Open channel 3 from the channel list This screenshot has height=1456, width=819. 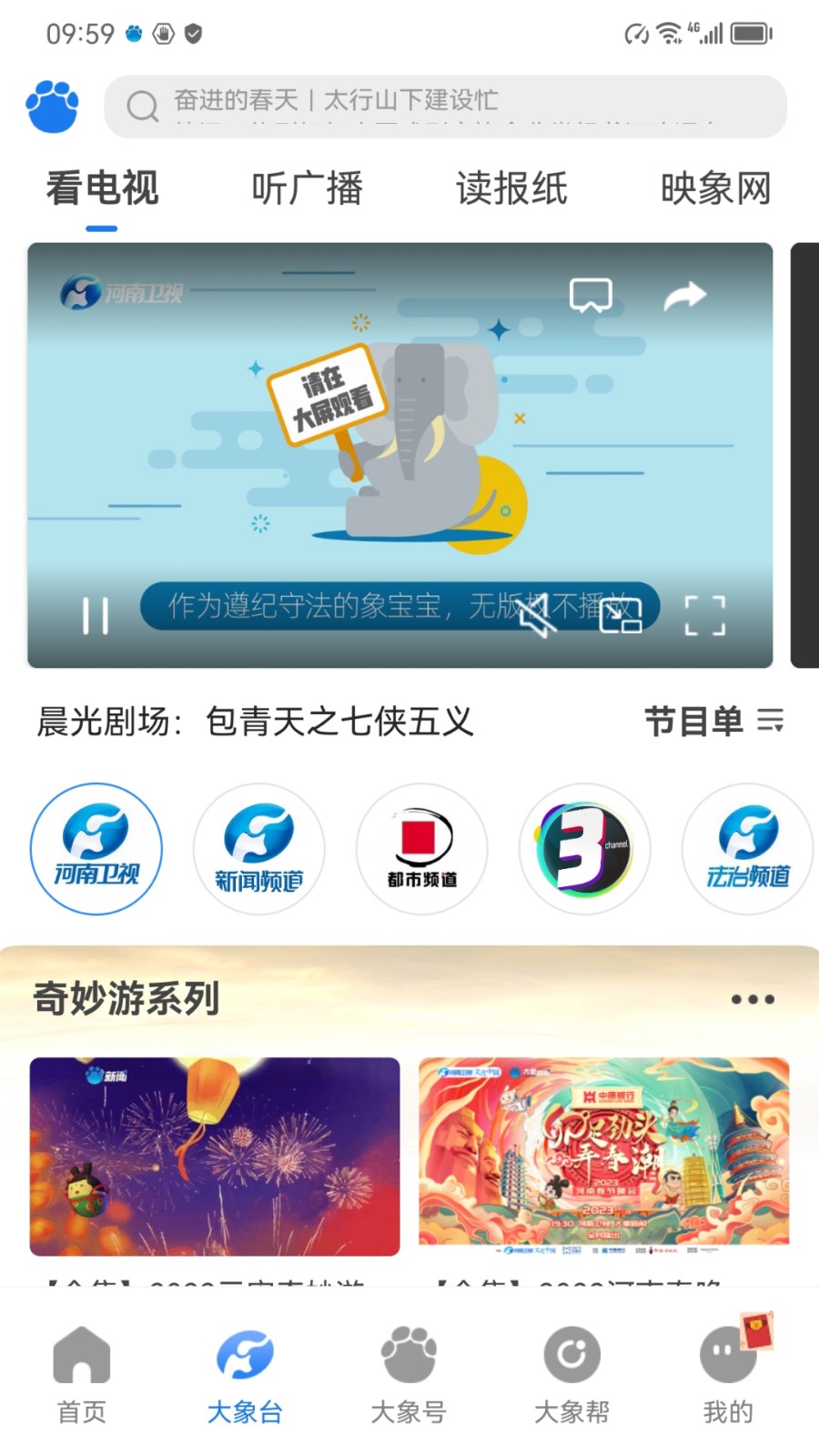584,848
